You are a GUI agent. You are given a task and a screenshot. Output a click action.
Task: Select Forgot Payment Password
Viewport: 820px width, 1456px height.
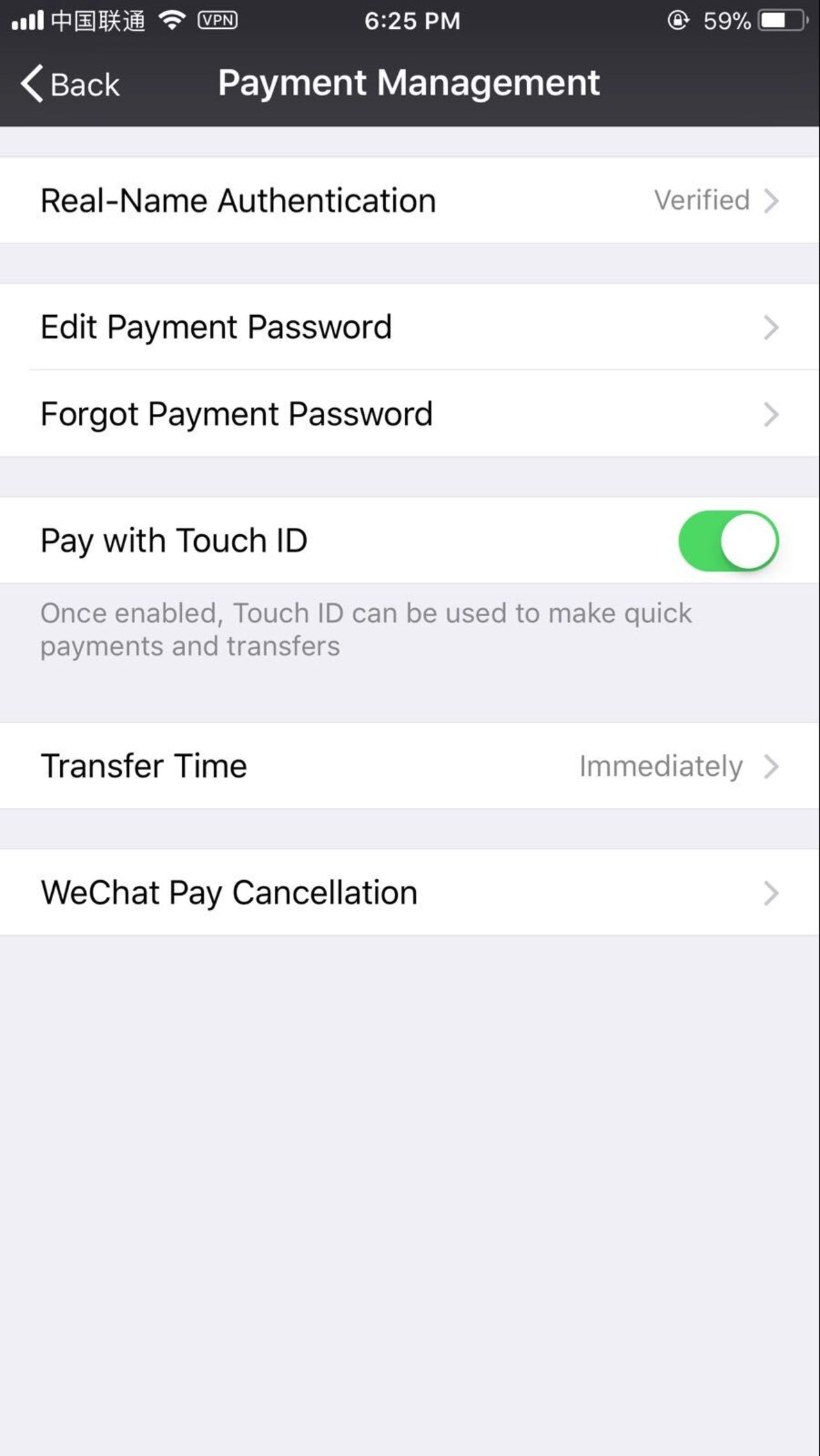click(x=410, y=413)
